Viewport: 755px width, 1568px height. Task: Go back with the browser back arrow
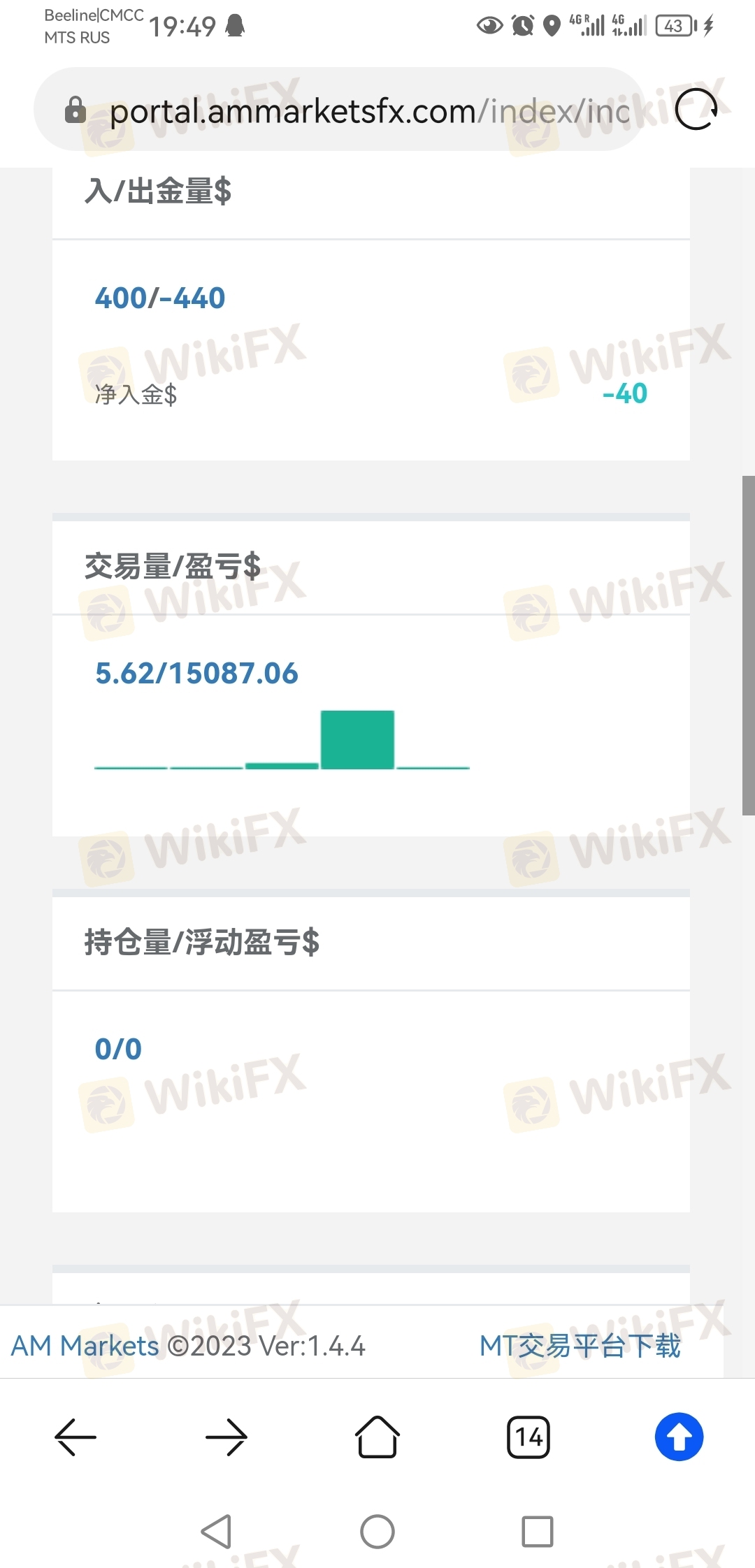(75, 1437)
